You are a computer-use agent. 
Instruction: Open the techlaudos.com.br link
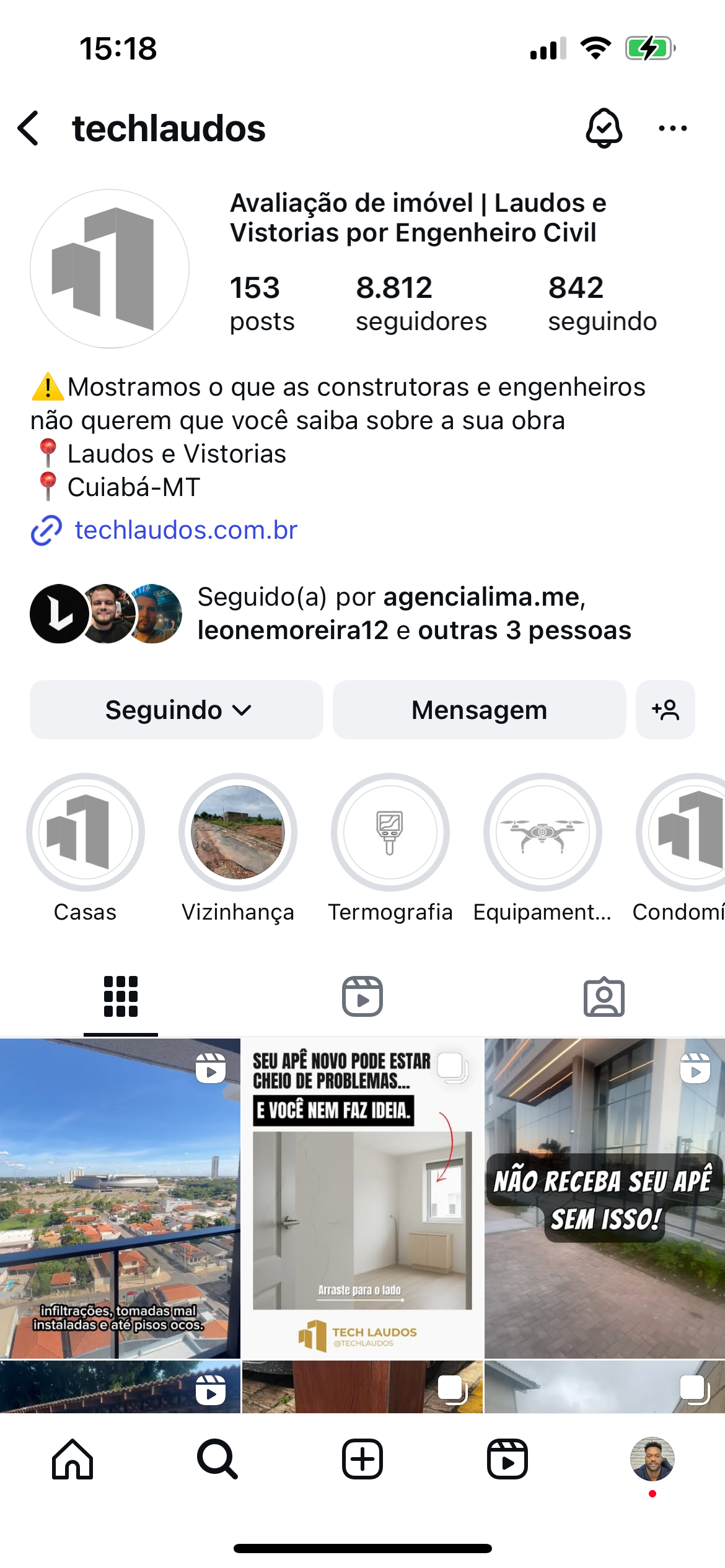tap(185, 530)
